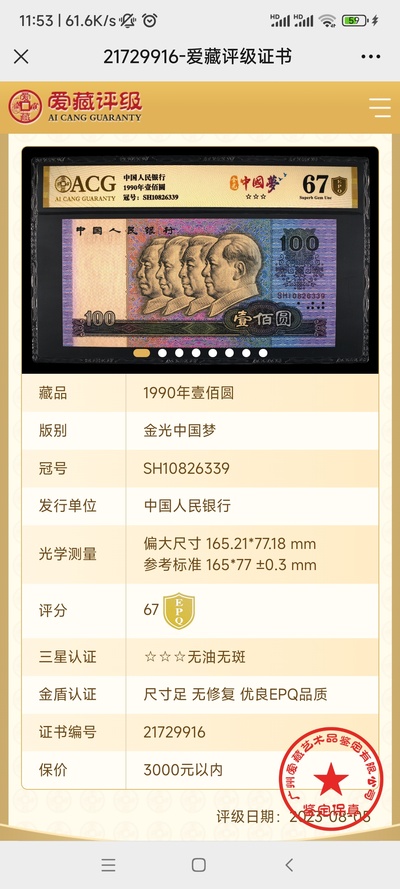Tap the system back button
The image size is (400, 889).
(x=290, y=865)
